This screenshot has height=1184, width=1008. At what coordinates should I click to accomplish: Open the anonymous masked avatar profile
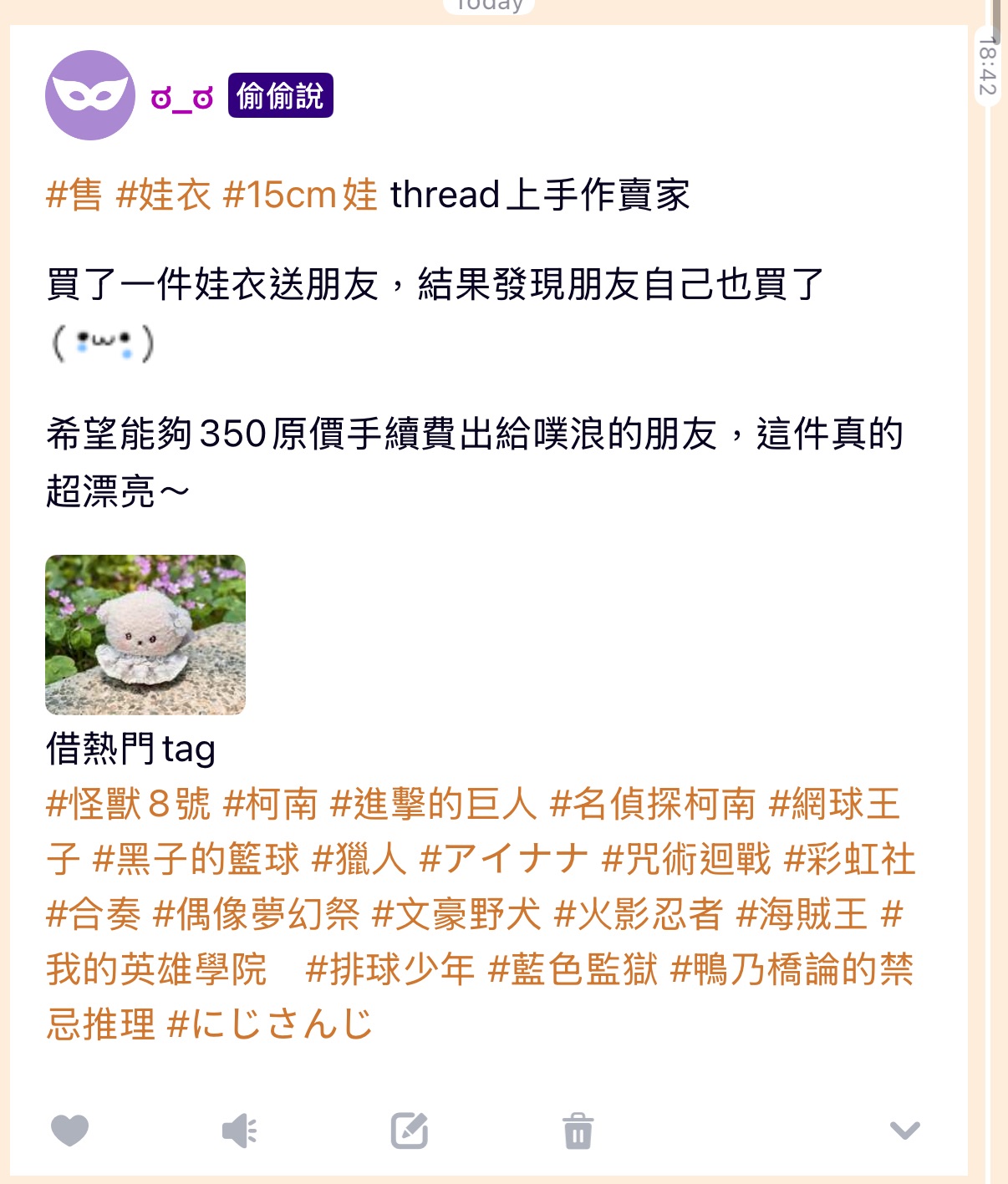pyautogui.click(x=90, y=95)
